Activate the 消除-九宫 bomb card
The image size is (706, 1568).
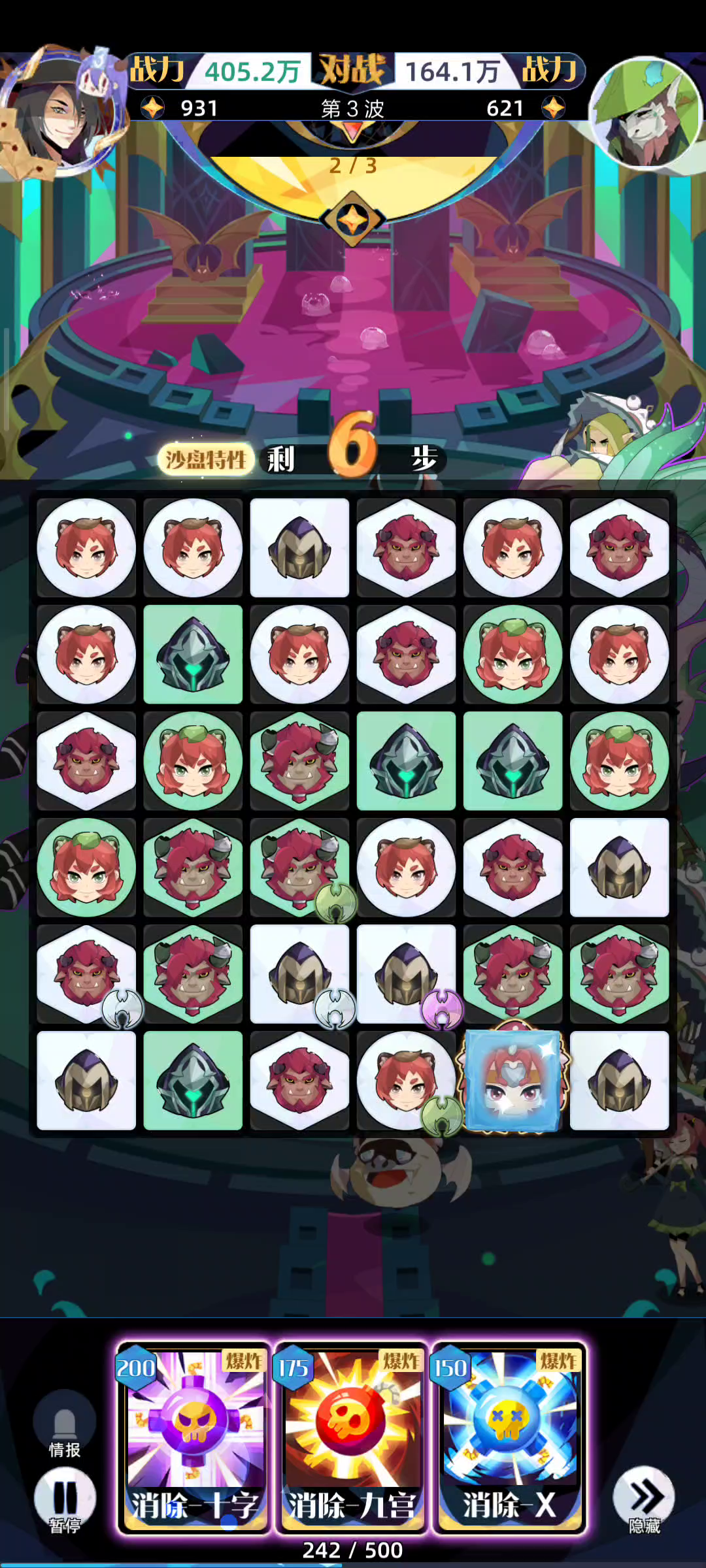pos(352,1437)
